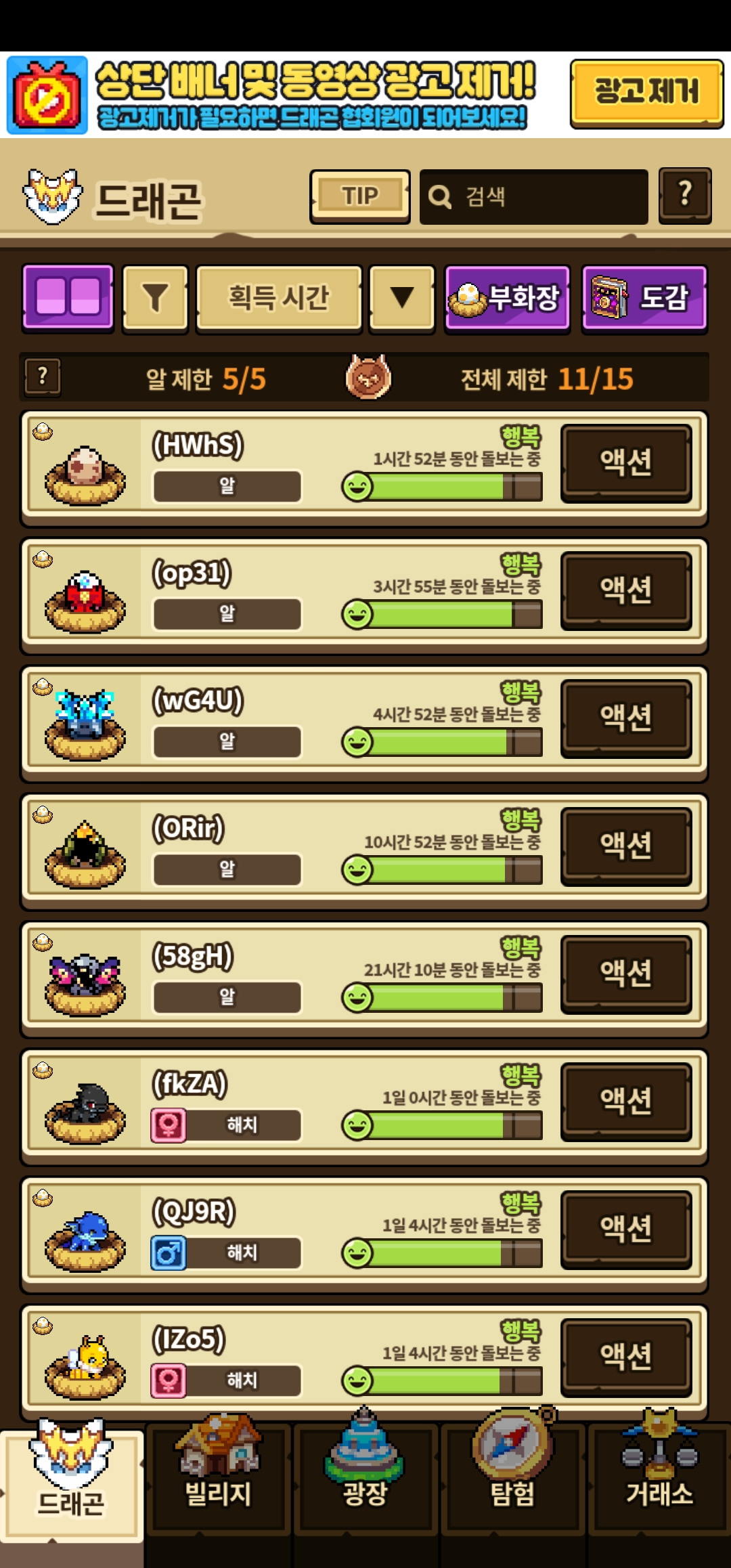Open 액션 for egg (wG4U)
Screen dimensions: 731x1568
pos(626,718)
